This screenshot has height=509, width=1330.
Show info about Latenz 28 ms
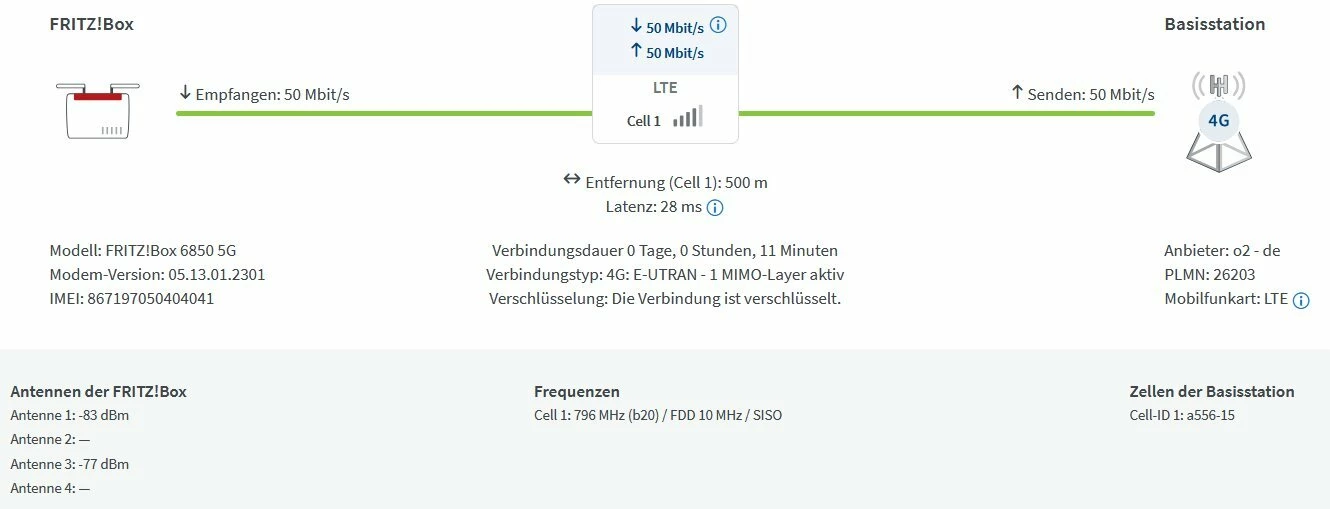point(715,208)
